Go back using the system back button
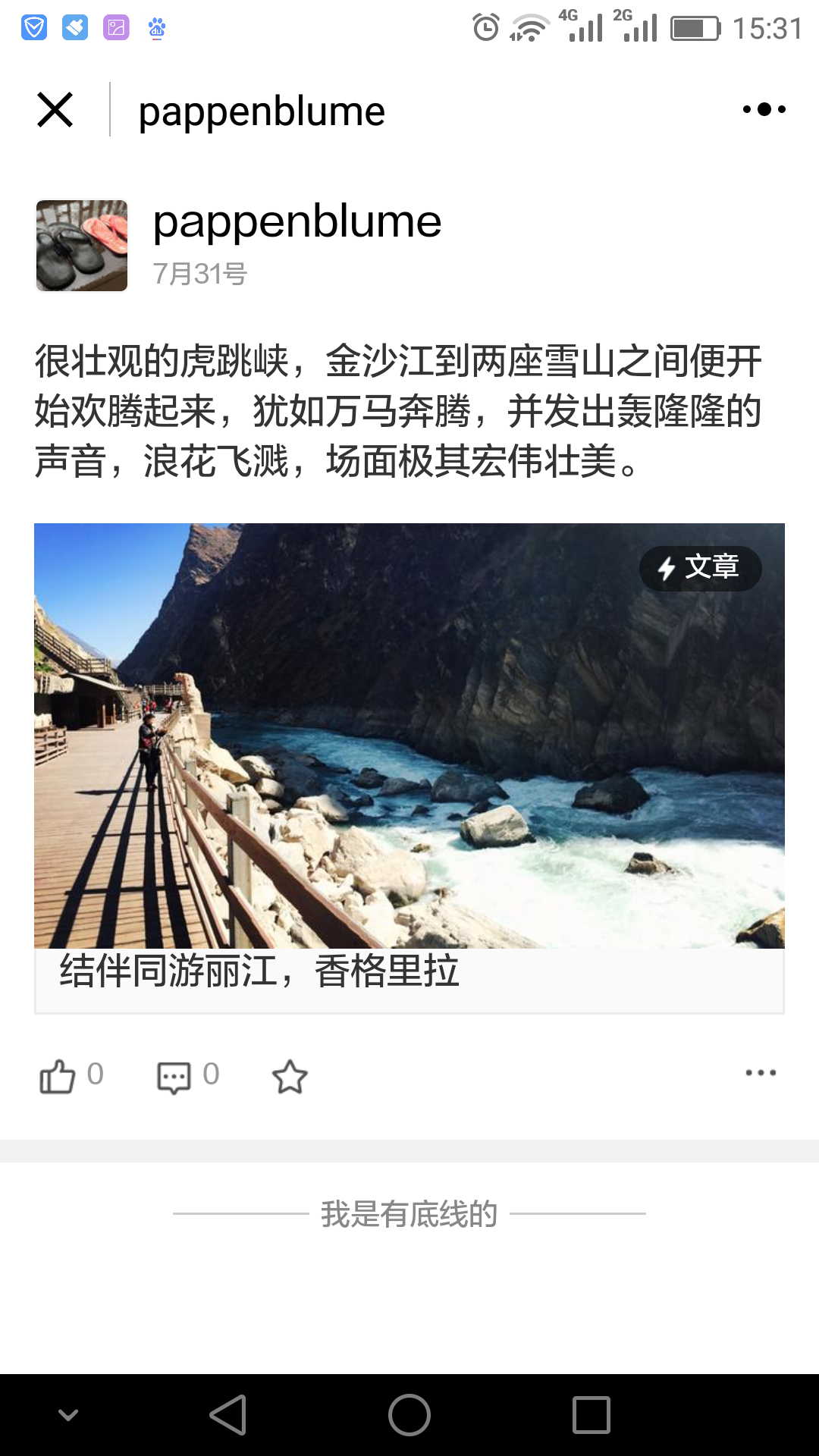Viewport: 819px width, 1456px height. [x=228, y=1415]
